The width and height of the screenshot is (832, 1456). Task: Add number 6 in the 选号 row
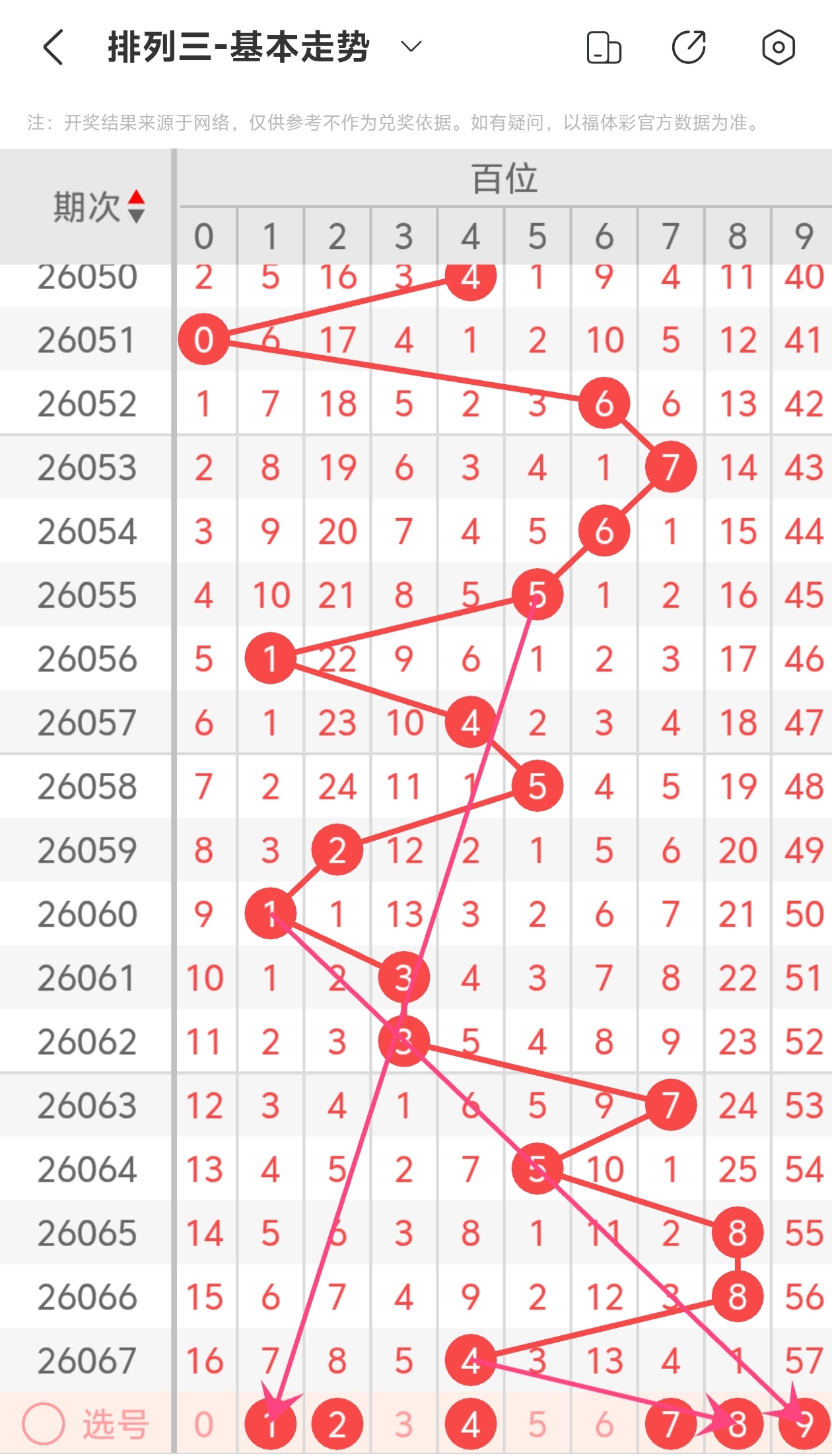tap(604, 1424)
